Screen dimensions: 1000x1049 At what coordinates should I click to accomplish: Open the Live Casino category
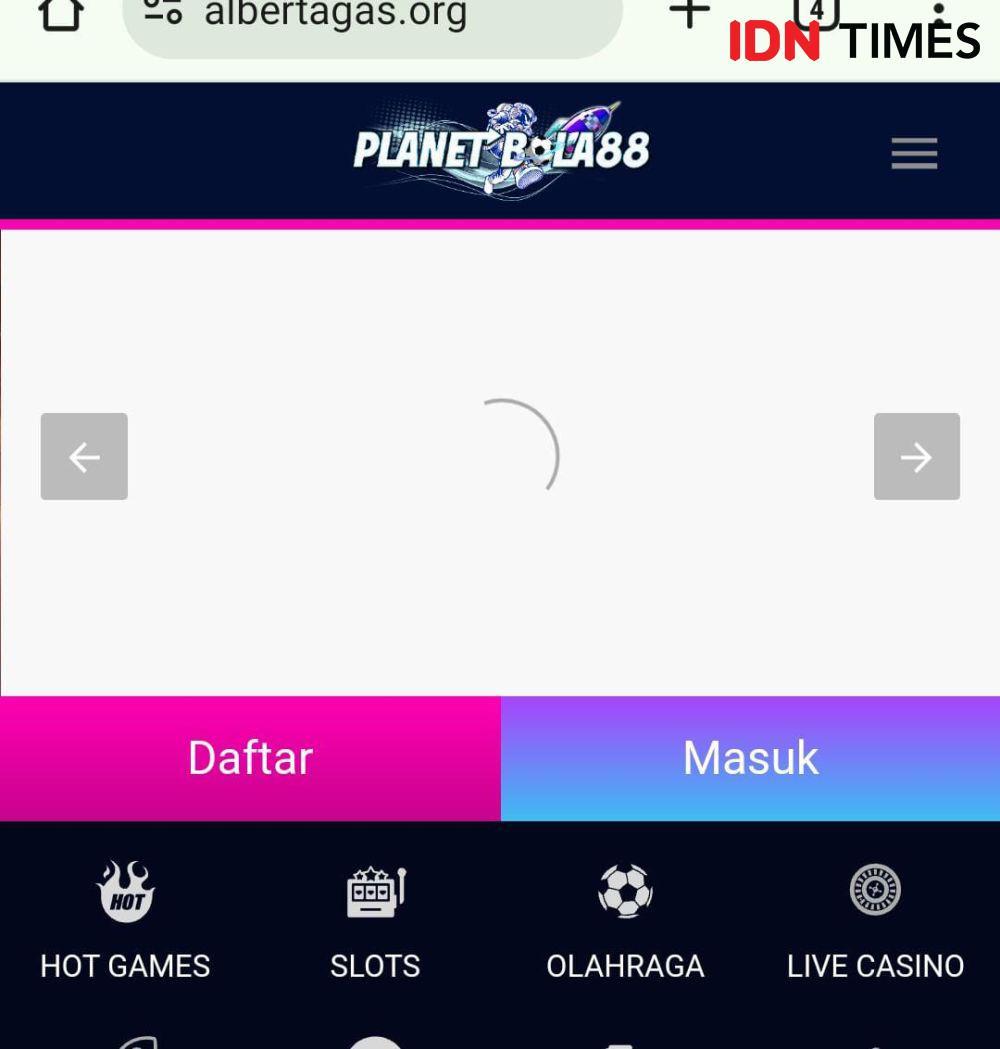(x=875, y=918)
